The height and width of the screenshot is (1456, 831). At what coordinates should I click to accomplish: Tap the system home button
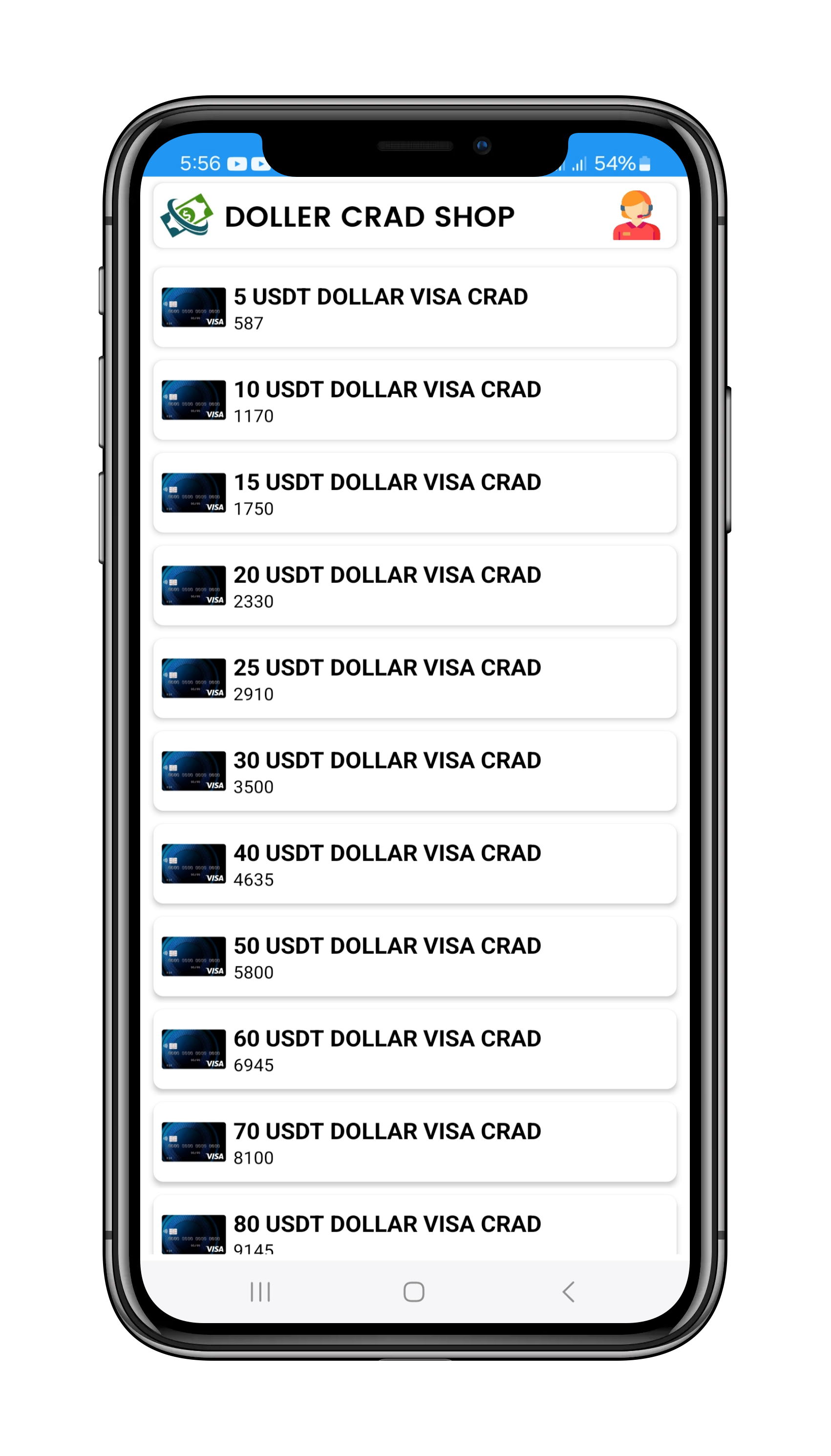414,1292
